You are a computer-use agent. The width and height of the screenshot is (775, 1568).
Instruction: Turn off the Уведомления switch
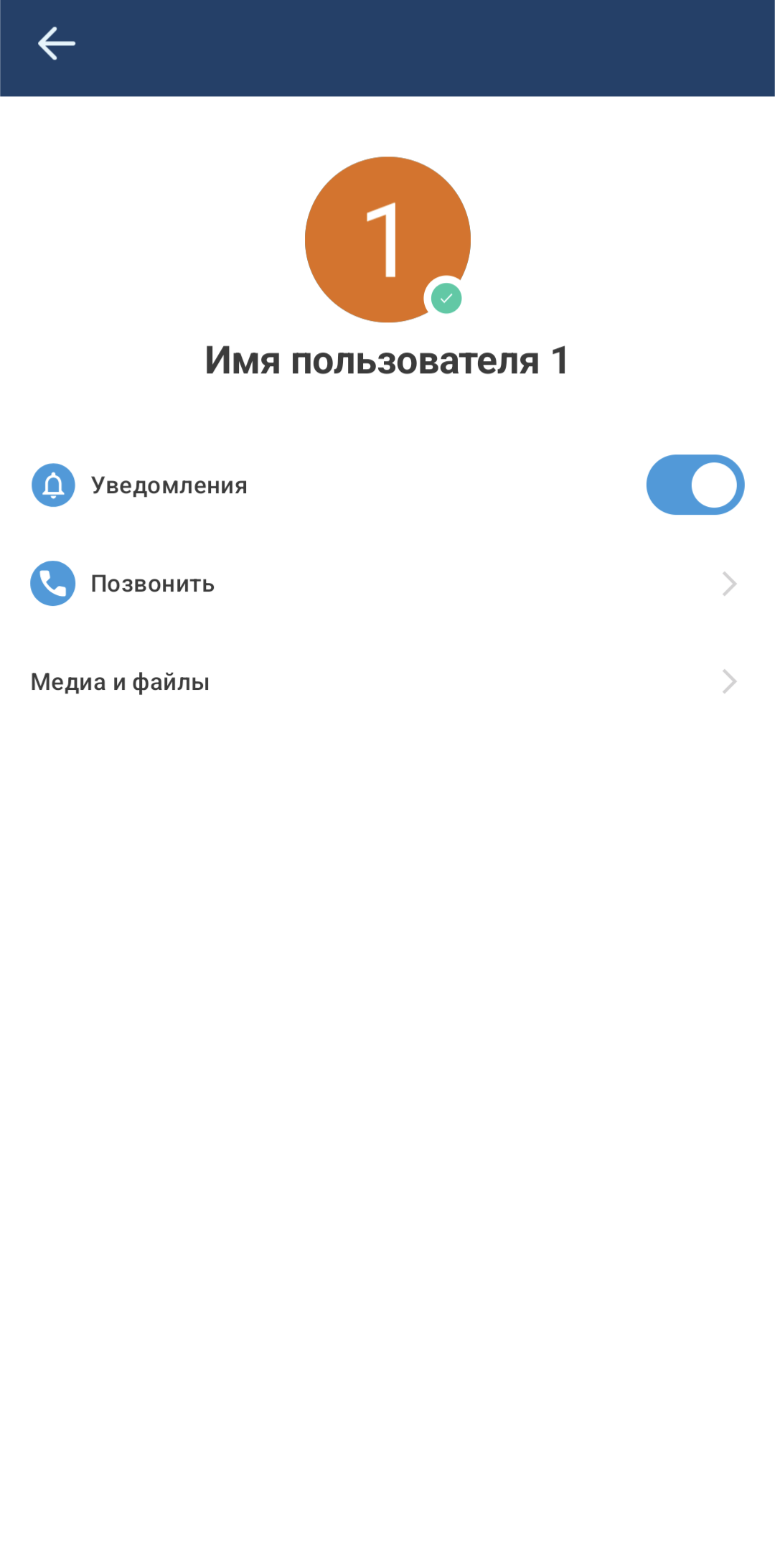(695, 485)
